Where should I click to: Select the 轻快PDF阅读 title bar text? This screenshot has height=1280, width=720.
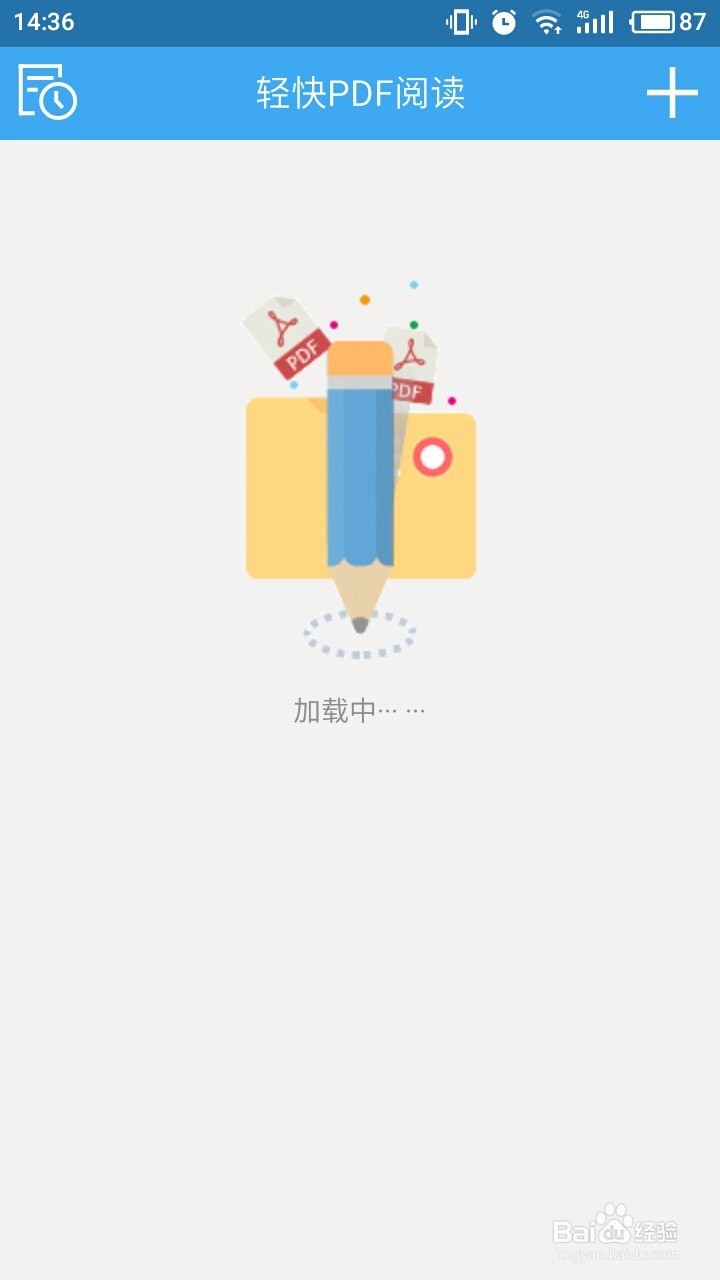[360, 92]
